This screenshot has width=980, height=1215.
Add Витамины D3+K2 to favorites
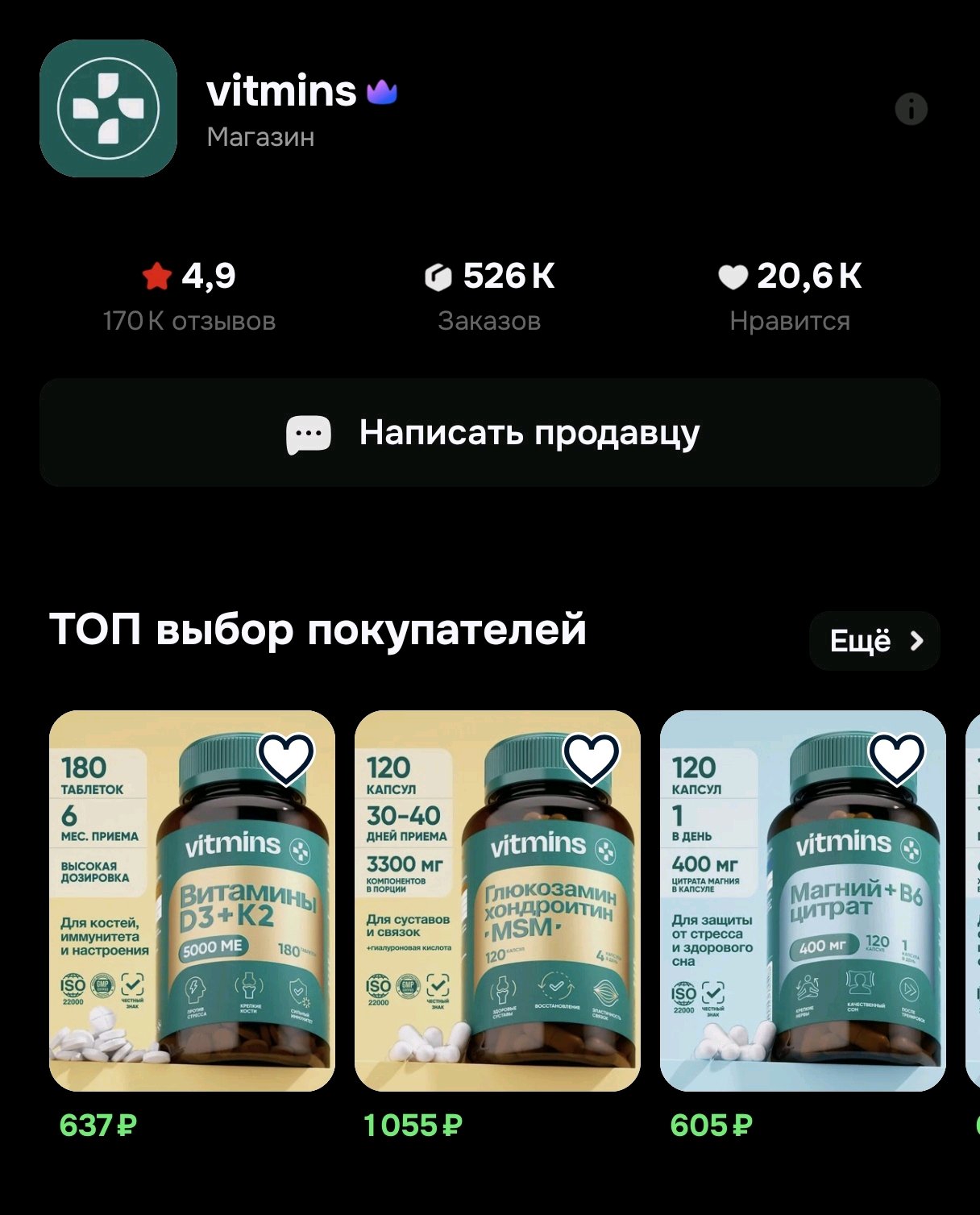(x=285, y=759)
